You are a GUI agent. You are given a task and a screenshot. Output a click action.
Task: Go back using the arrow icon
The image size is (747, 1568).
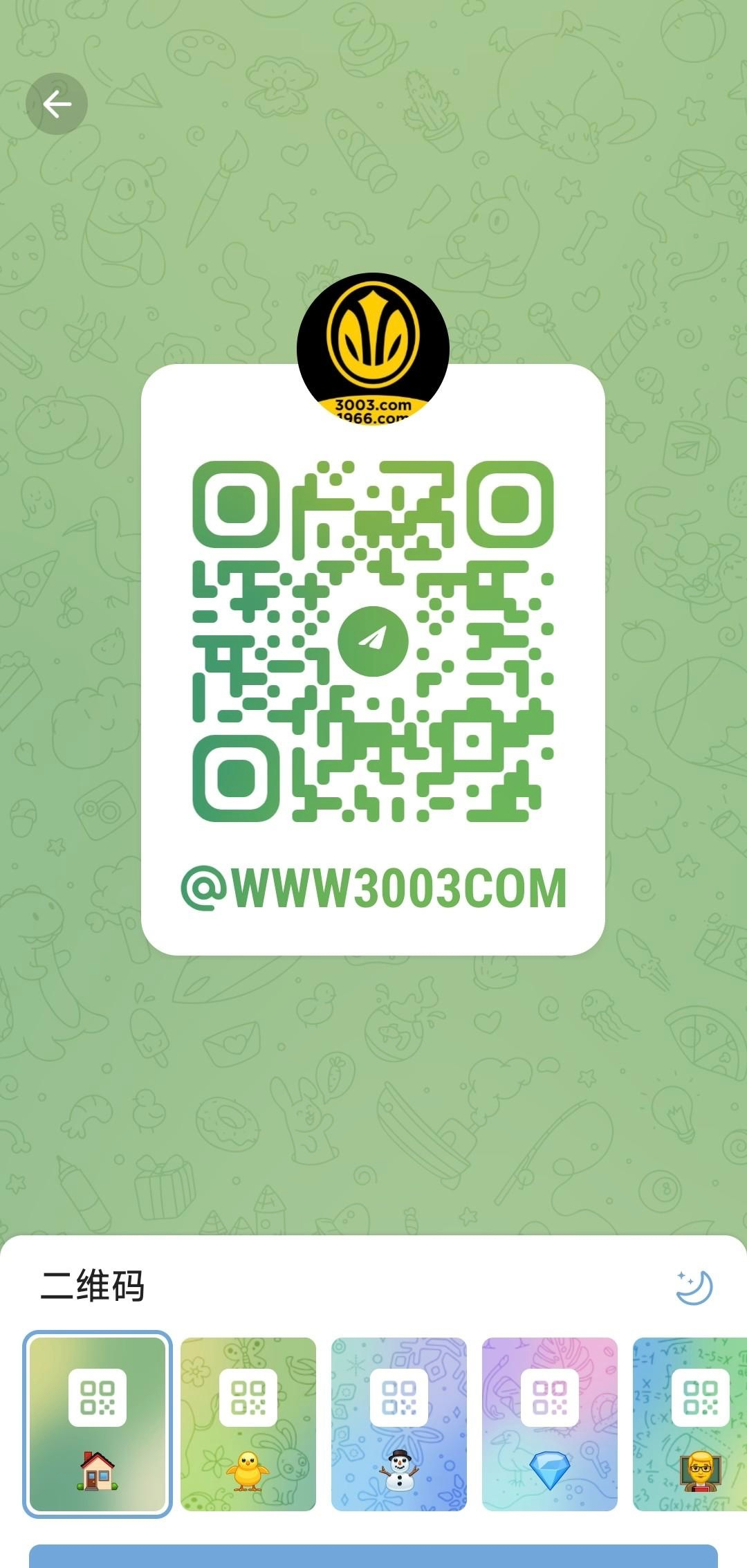(x=57, y=104)
